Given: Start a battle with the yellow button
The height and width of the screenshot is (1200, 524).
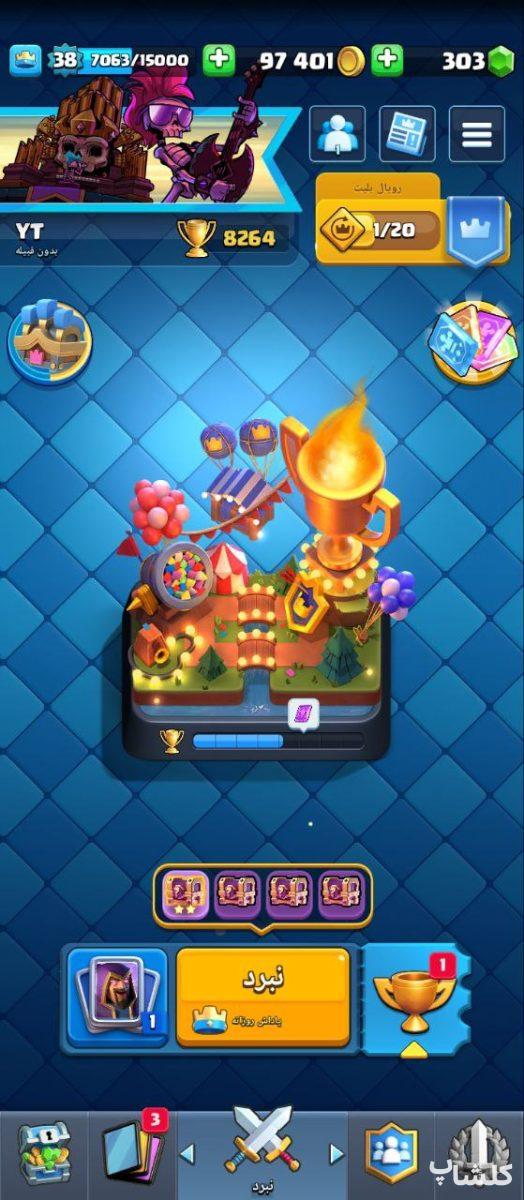Looking at the screenshot, I should pyautogui.click(x=263, y=997).
